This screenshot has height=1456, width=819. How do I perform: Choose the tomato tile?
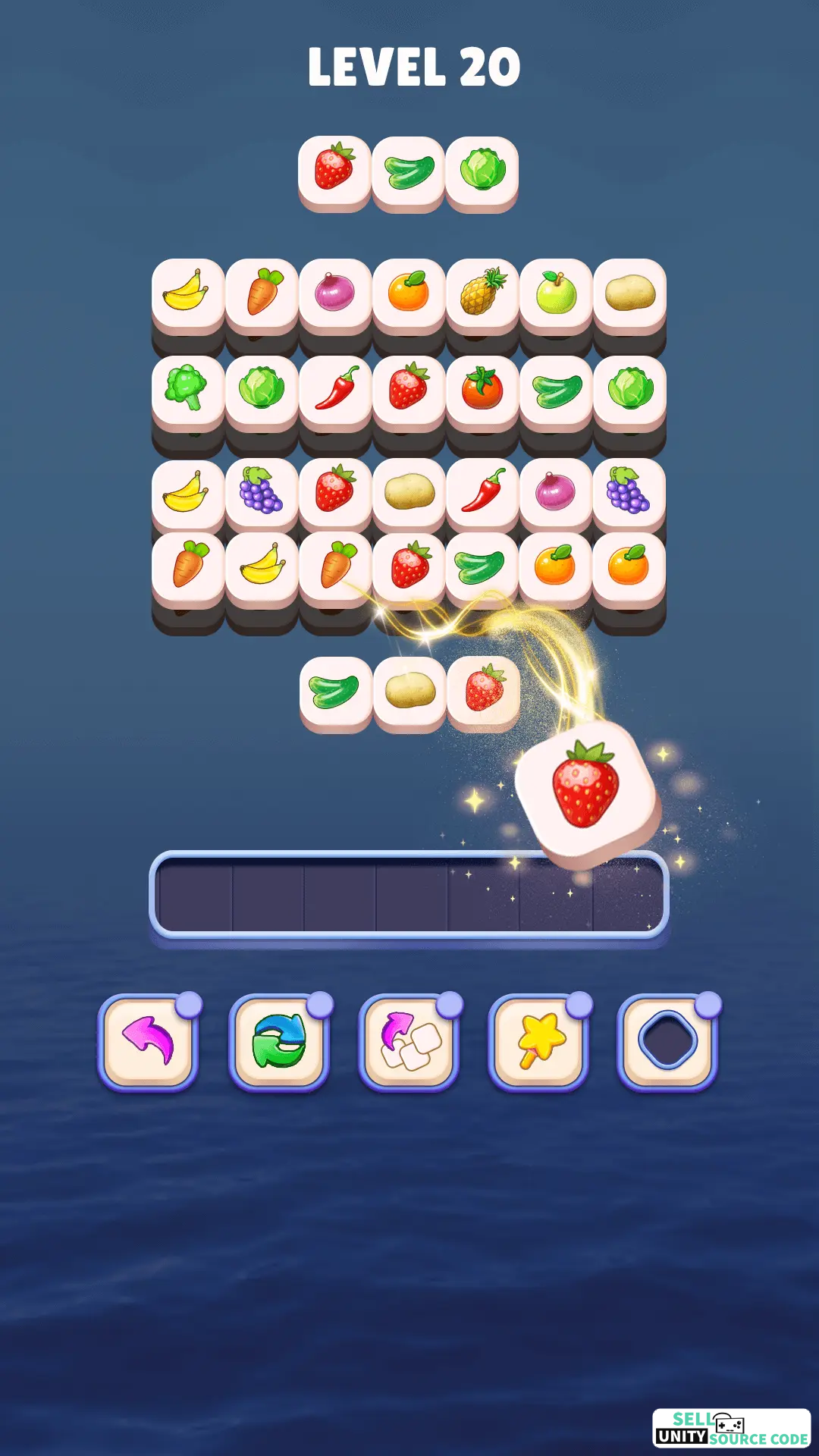point(482,391)
